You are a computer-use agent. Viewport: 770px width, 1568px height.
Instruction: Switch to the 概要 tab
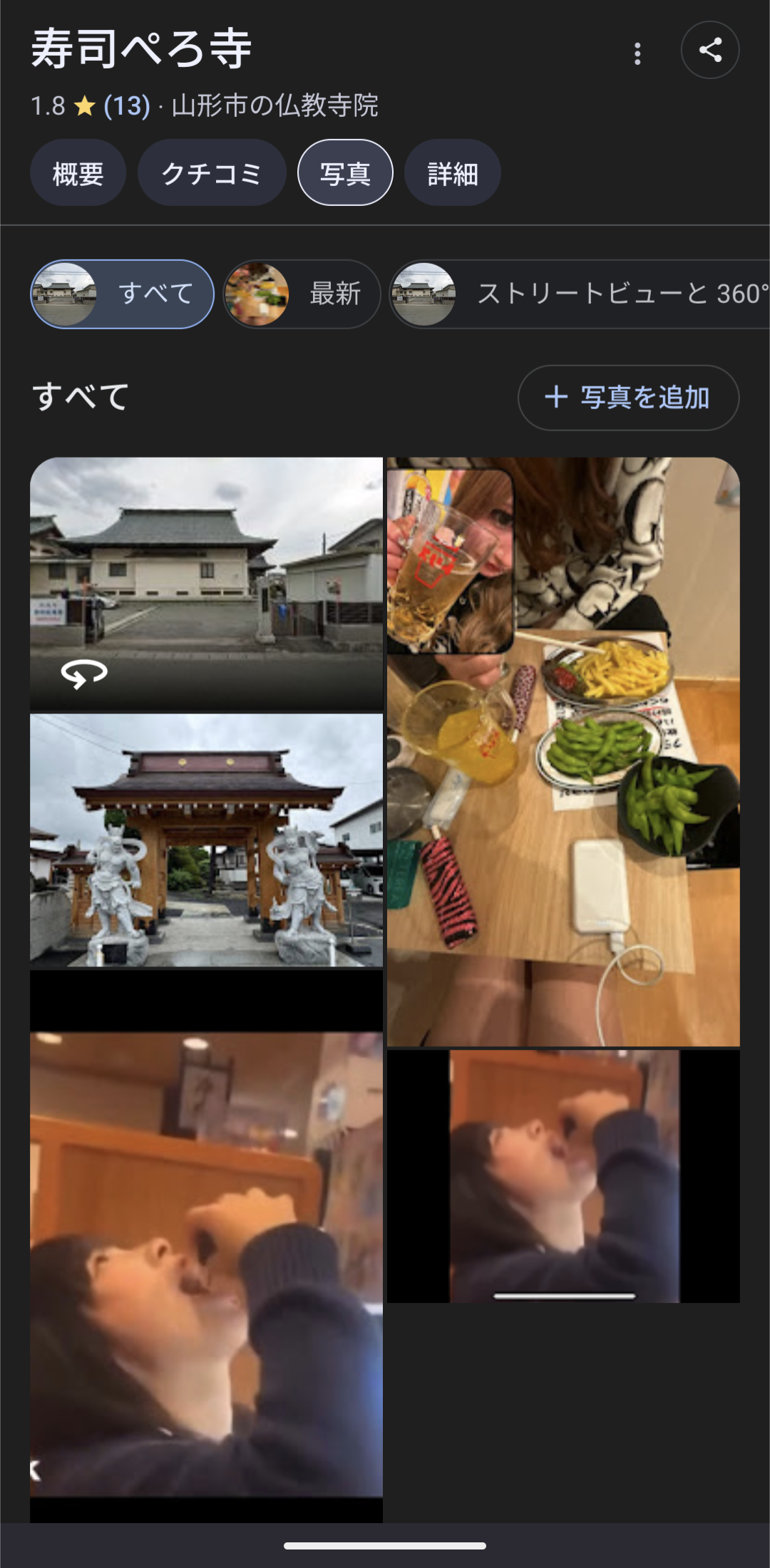click(x=78, y=173)
